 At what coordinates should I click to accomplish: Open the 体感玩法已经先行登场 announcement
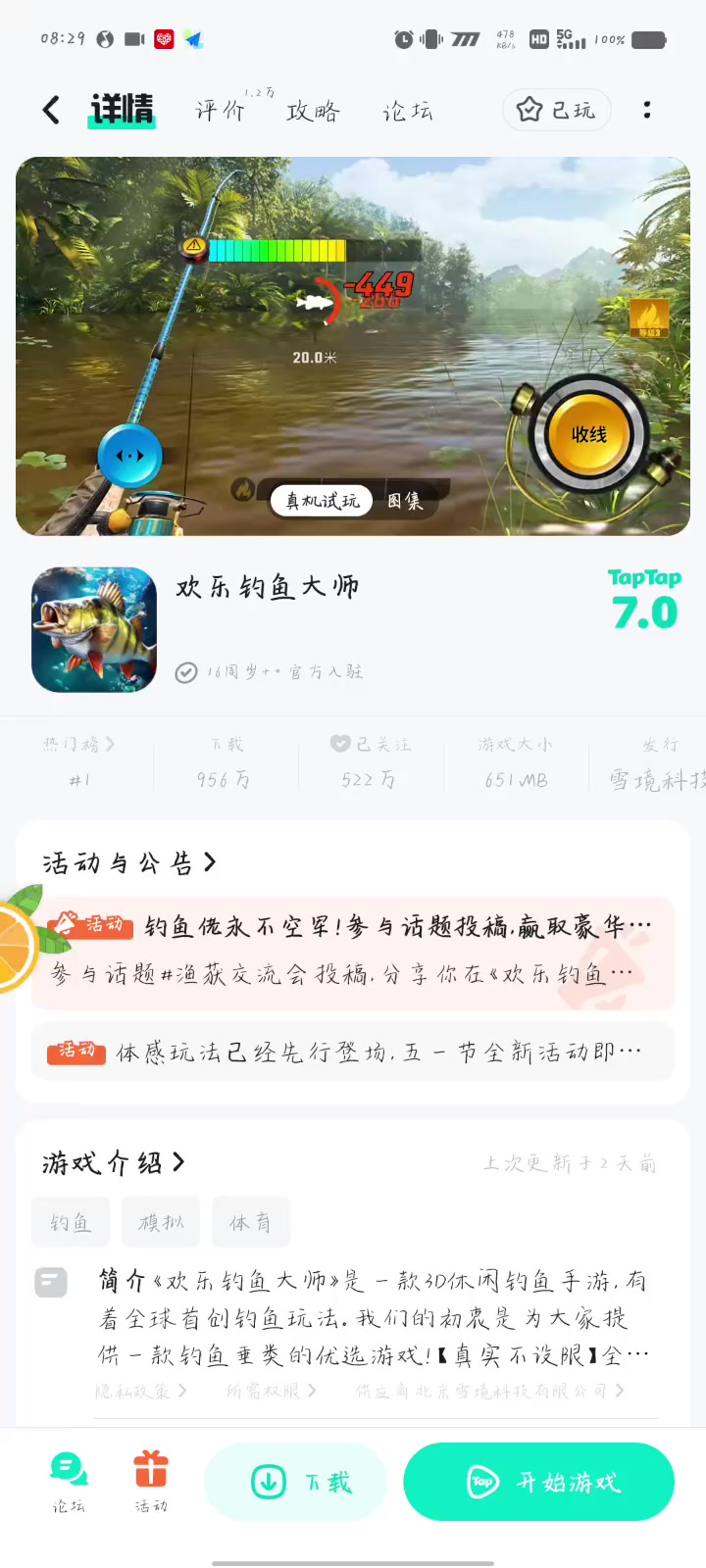pos(353,1052)
